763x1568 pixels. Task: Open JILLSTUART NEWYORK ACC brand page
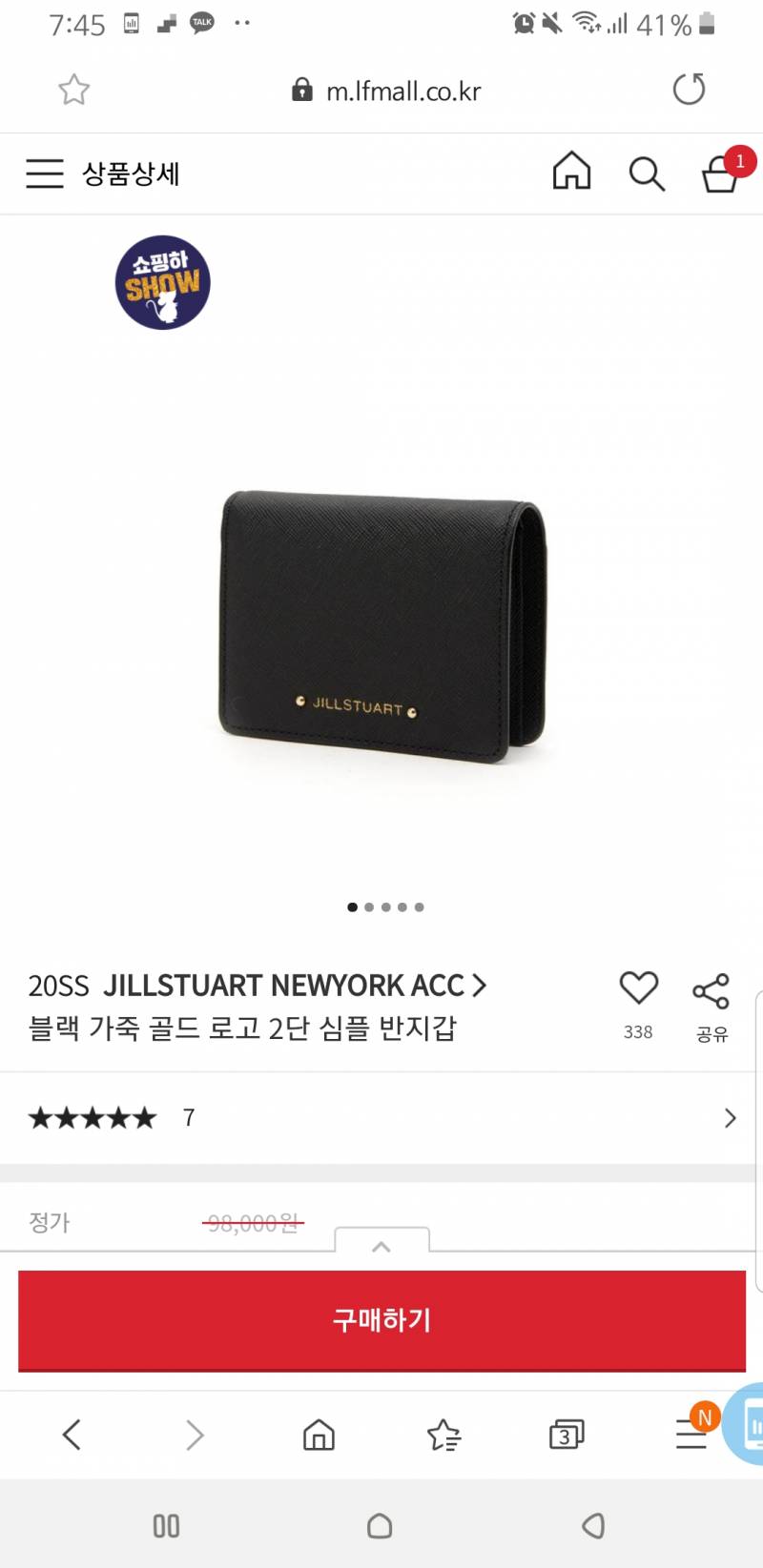click(x=296, y=985)
